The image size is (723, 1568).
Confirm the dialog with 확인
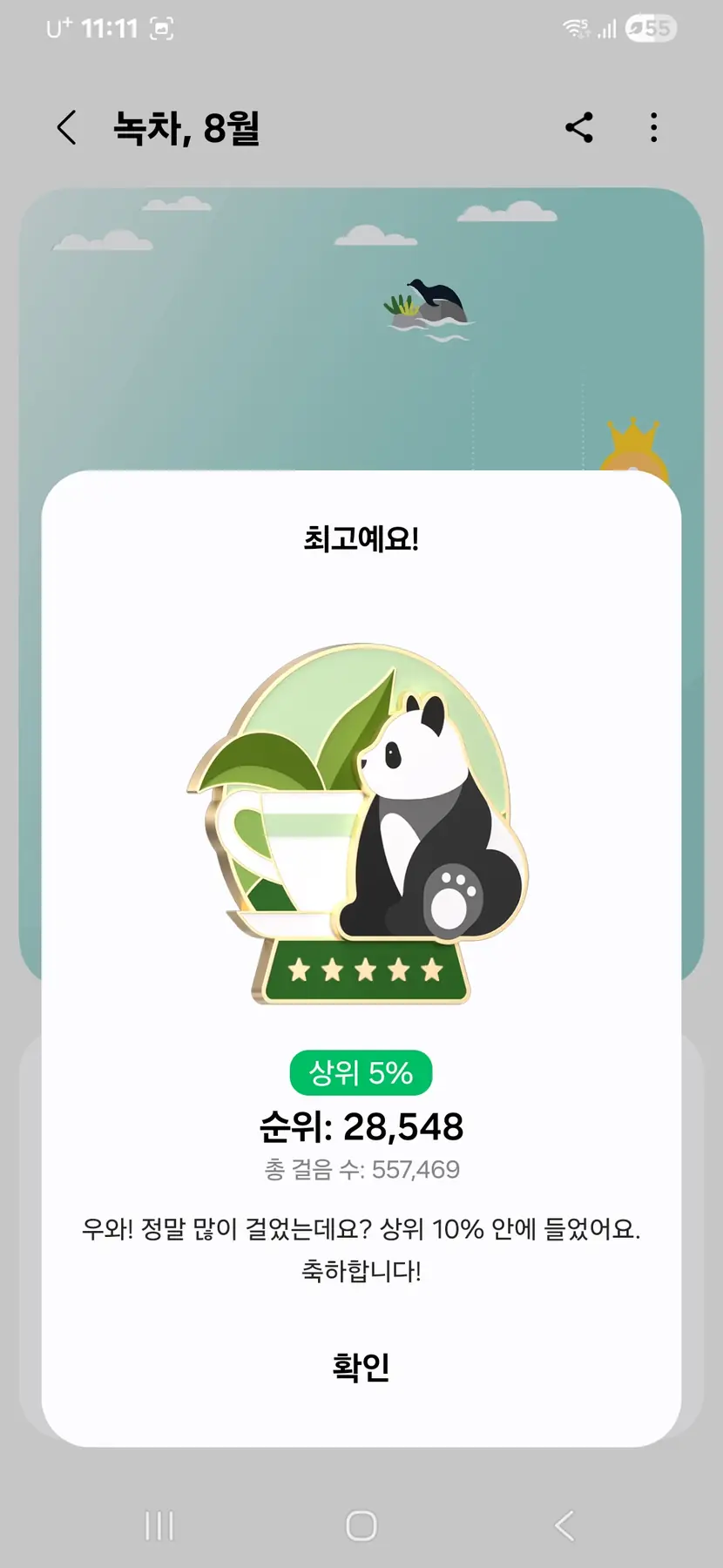[361, 1367]
